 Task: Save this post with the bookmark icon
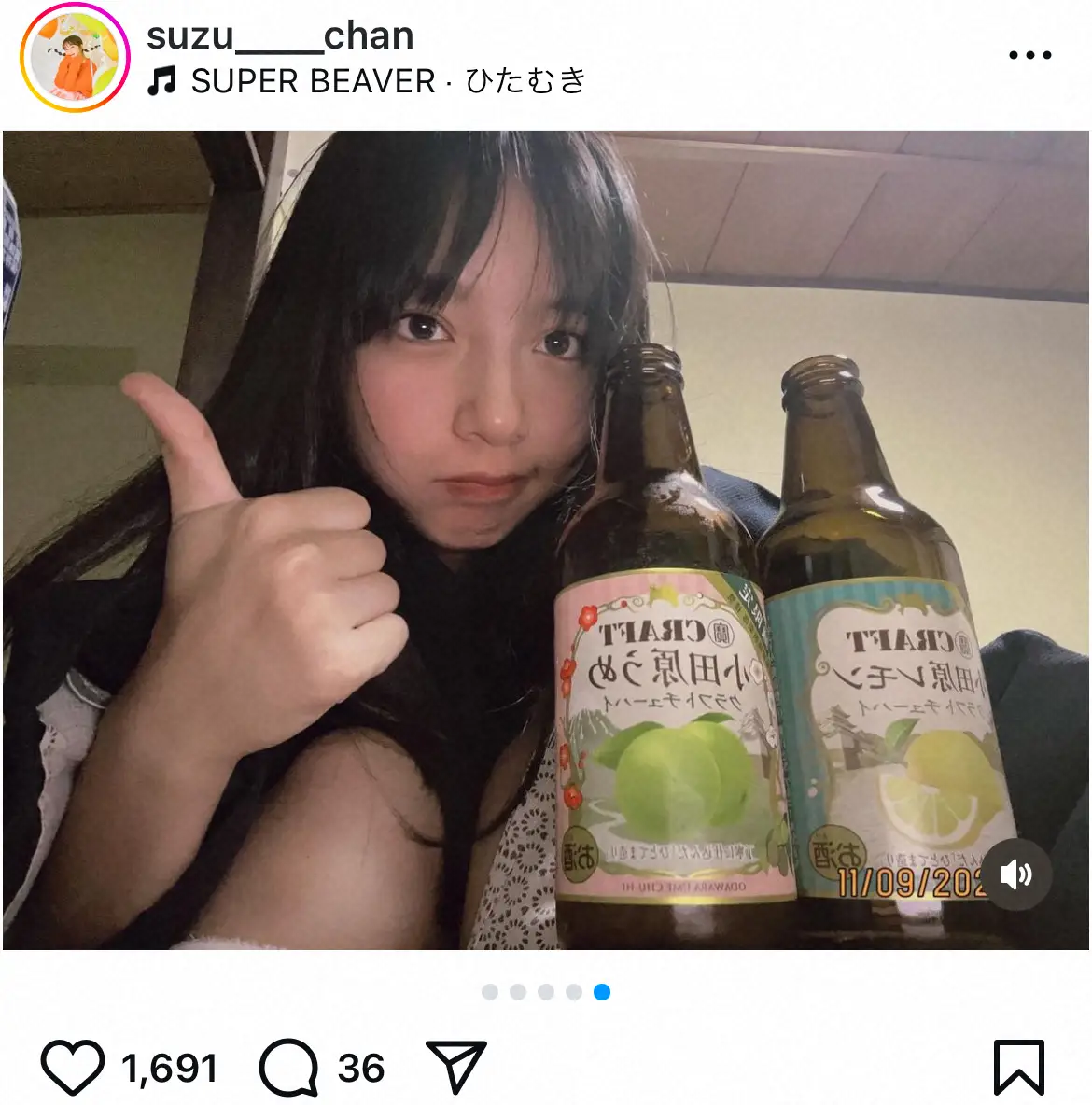[1018, 1067]
